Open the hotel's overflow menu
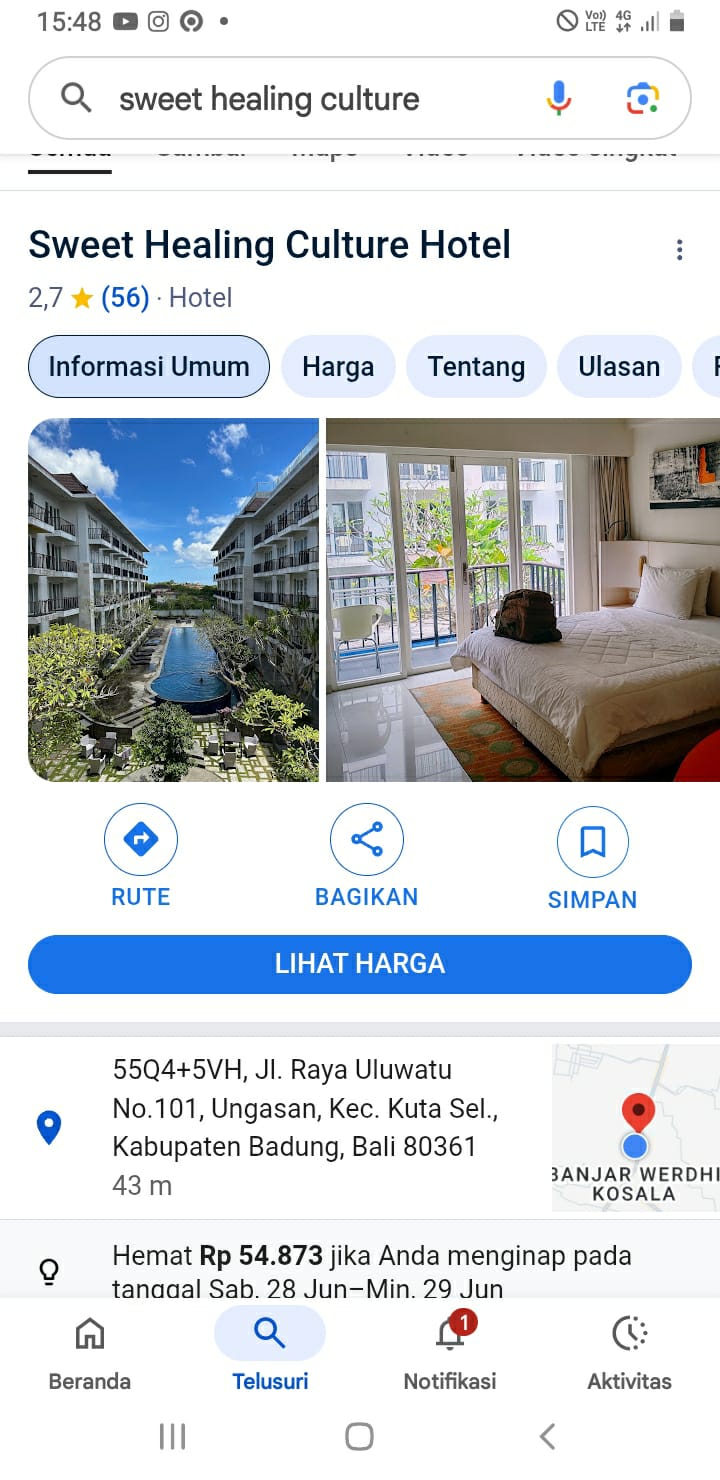720x1480 pixels. (x=680, y=250)
